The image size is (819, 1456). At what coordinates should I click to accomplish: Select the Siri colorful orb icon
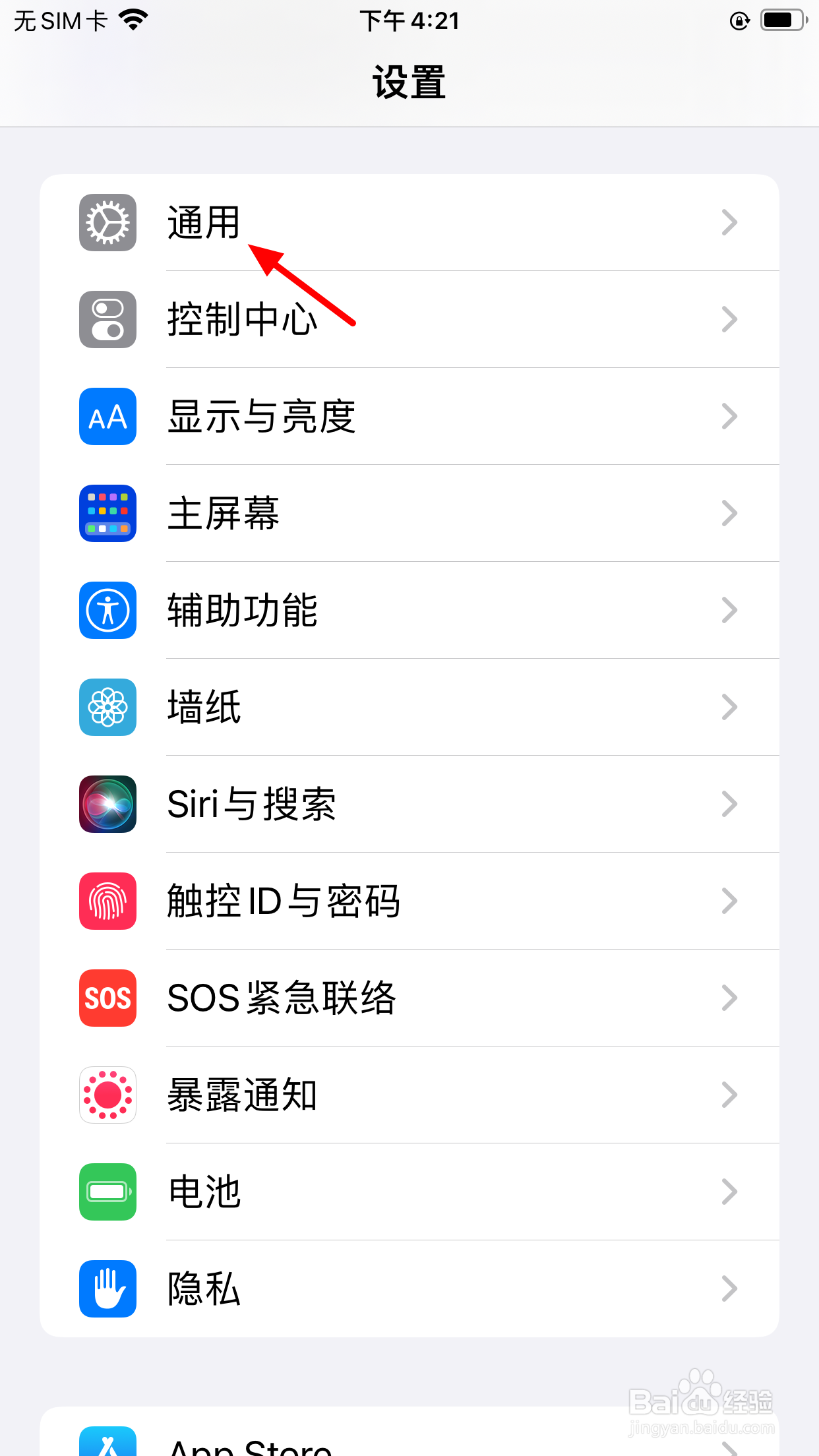pos(107,804)
